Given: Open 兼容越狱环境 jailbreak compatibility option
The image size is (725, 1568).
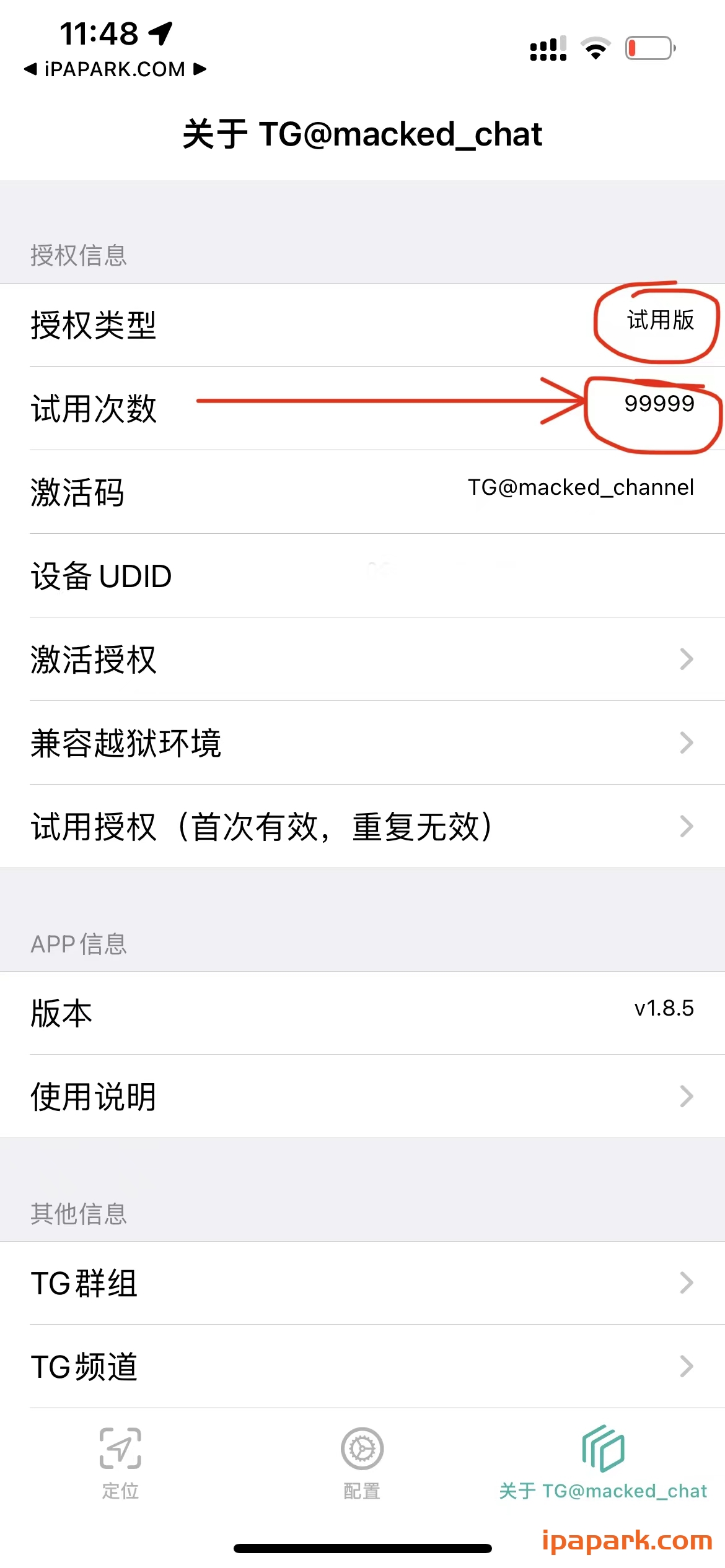Looking at the screenshot, I should (362, 743).
